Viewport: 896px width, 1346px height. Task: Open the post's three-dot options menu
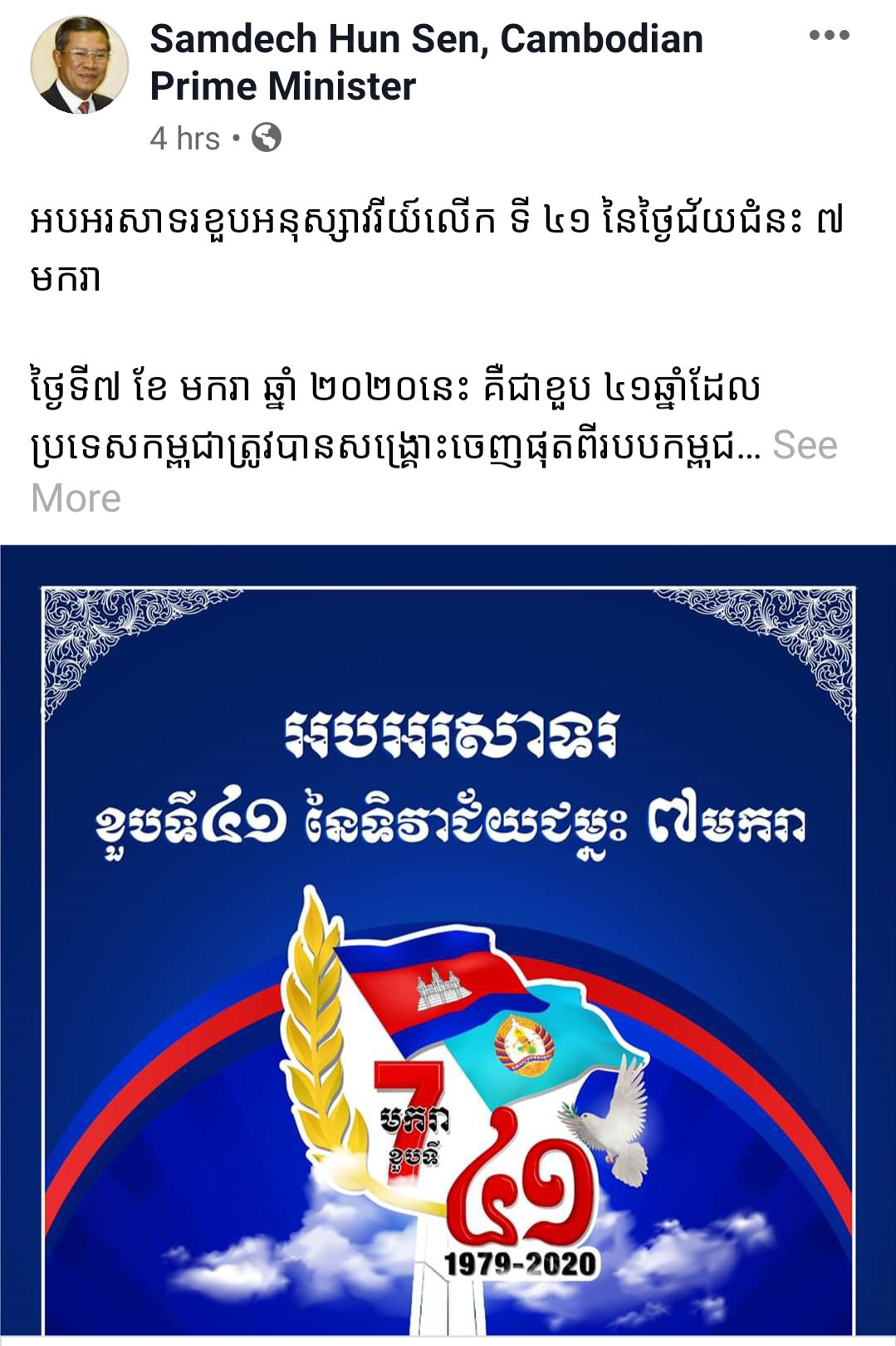(829, 36)
